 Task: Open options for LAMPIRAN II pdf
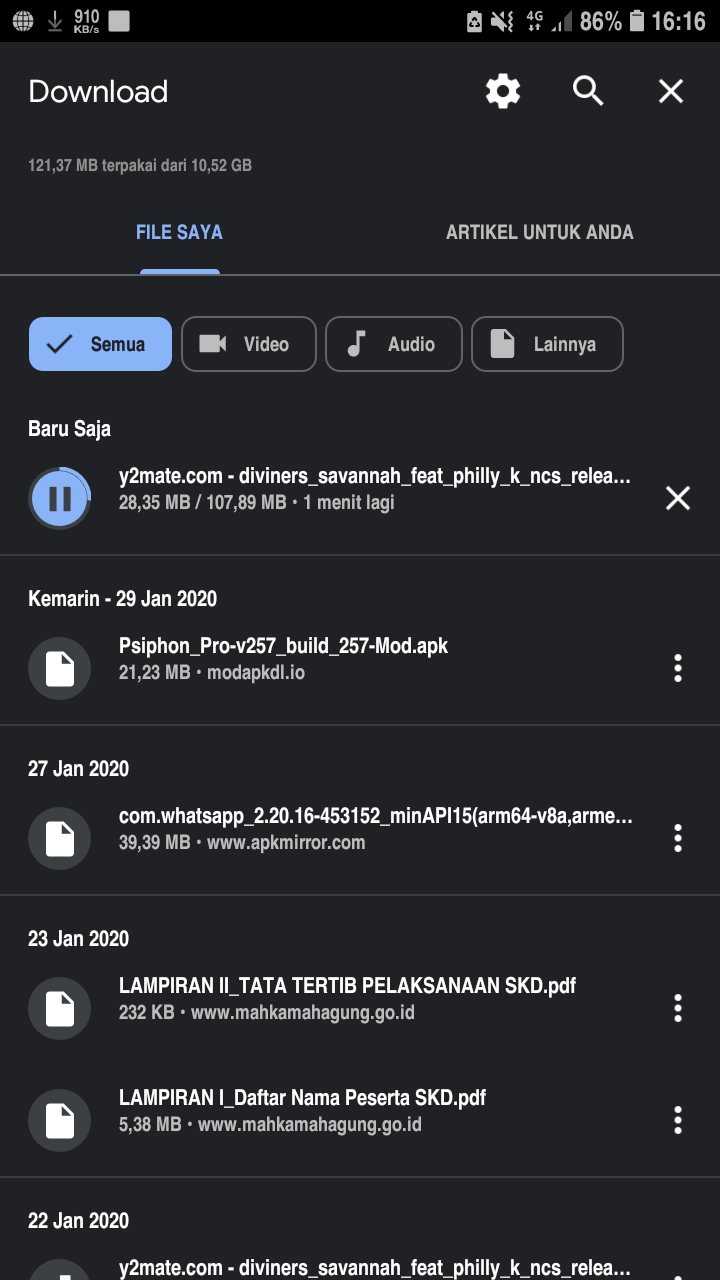click(x=678, y=1008)
